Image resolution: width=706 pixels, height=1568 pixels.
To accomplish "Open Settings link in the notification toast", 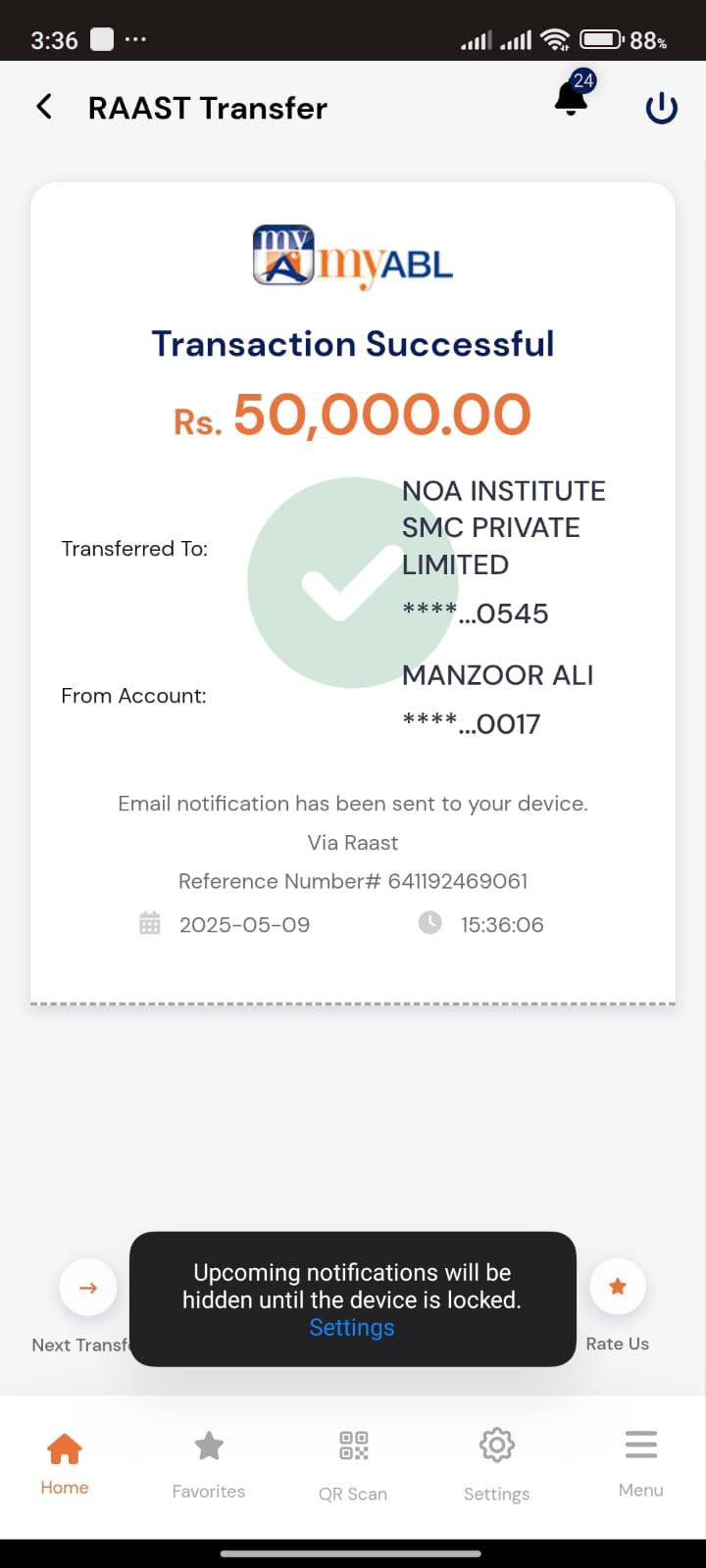I will coord(352,1328).
